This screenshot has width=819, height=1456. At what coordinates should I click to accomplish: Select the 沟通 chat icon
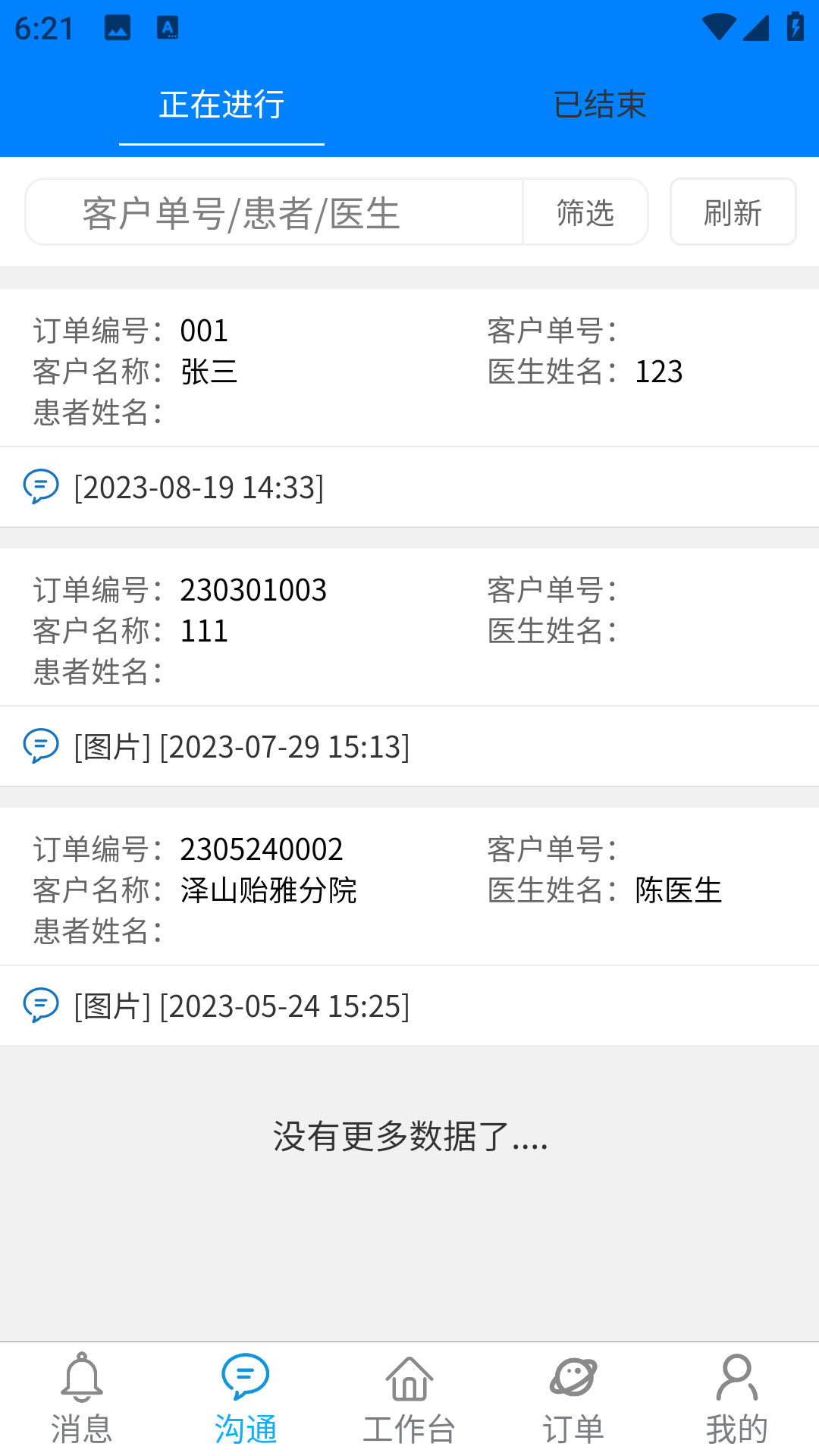tap(245, 1399)
